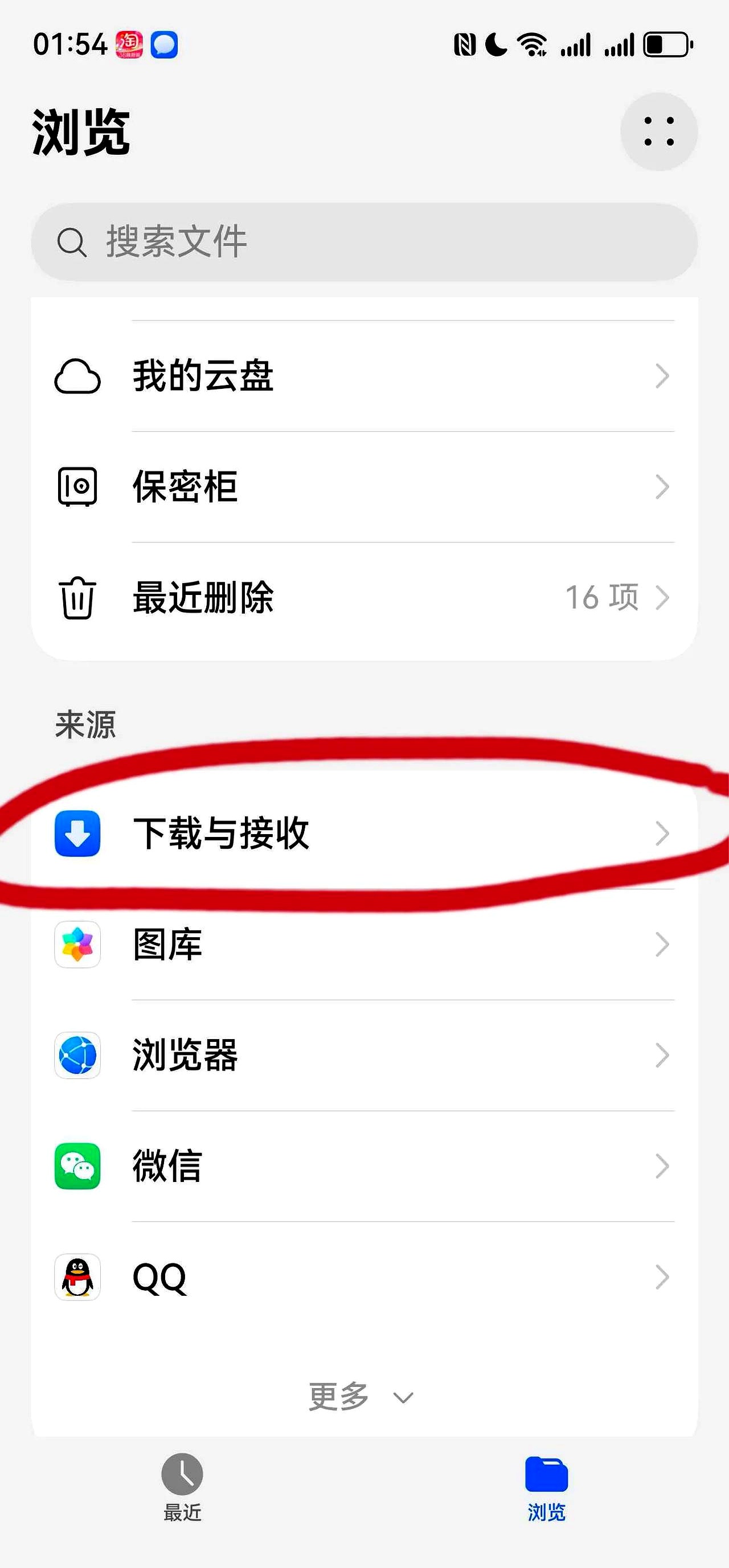Expand 更多 to show more sources
Image resolution: width=729 pixels, height=1568 pixels.
pos(361,1395)
